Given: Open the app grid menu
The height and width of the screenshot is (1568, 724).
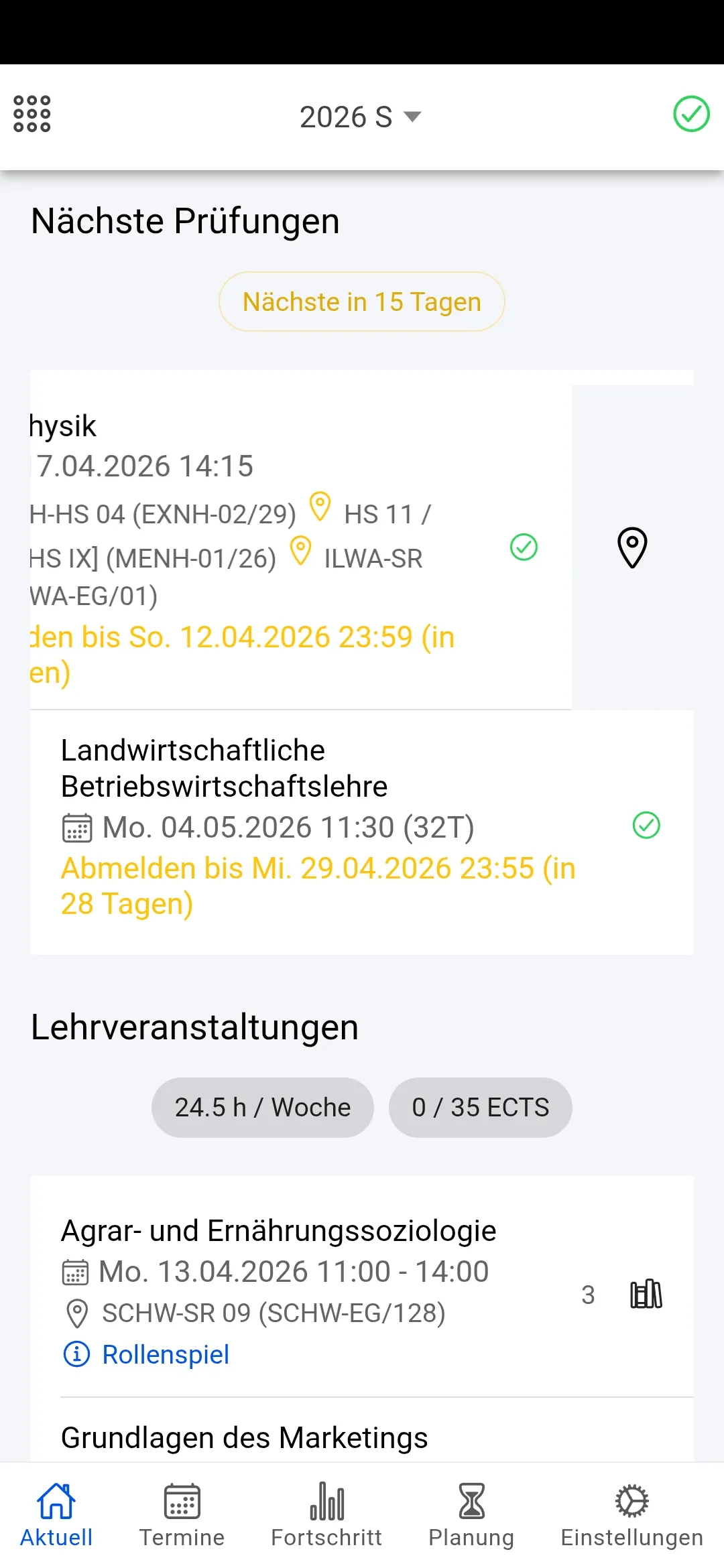Looking at the screenshot, I should point(31,115).
